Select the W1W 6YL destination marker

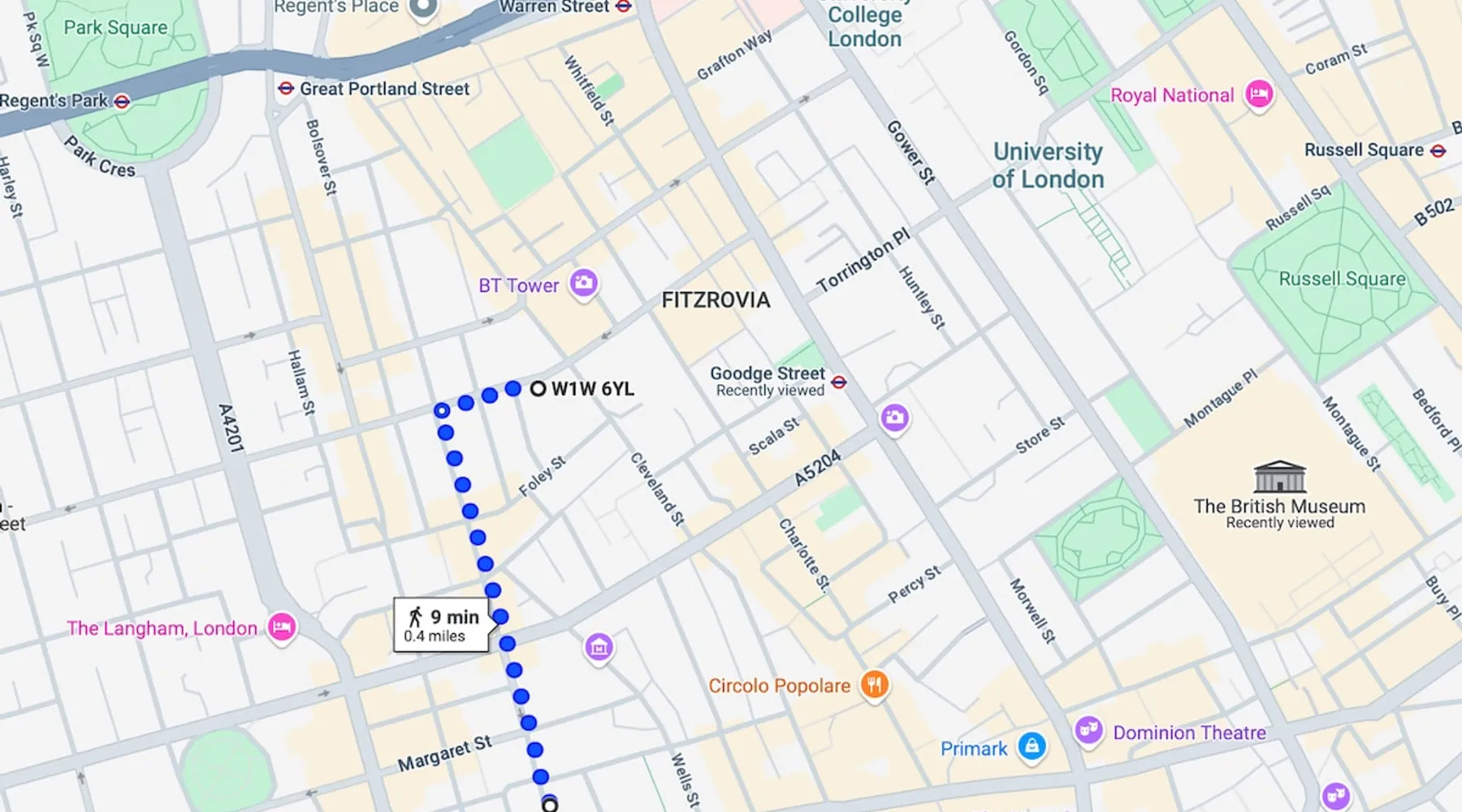(538, 389)
